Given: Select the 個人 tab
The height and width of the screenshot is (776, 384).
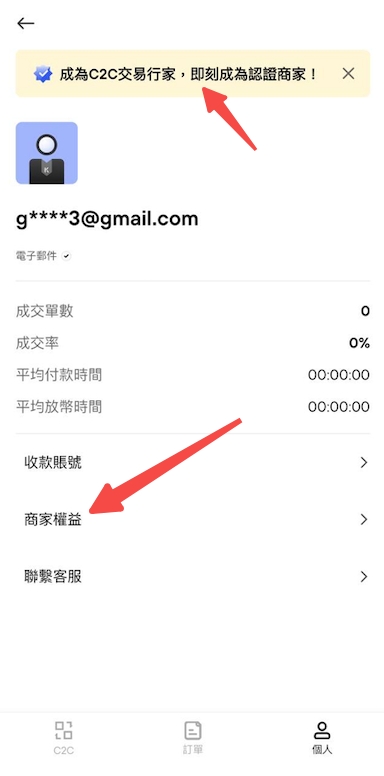Looking at the screenshot, I should coord(322,738).
